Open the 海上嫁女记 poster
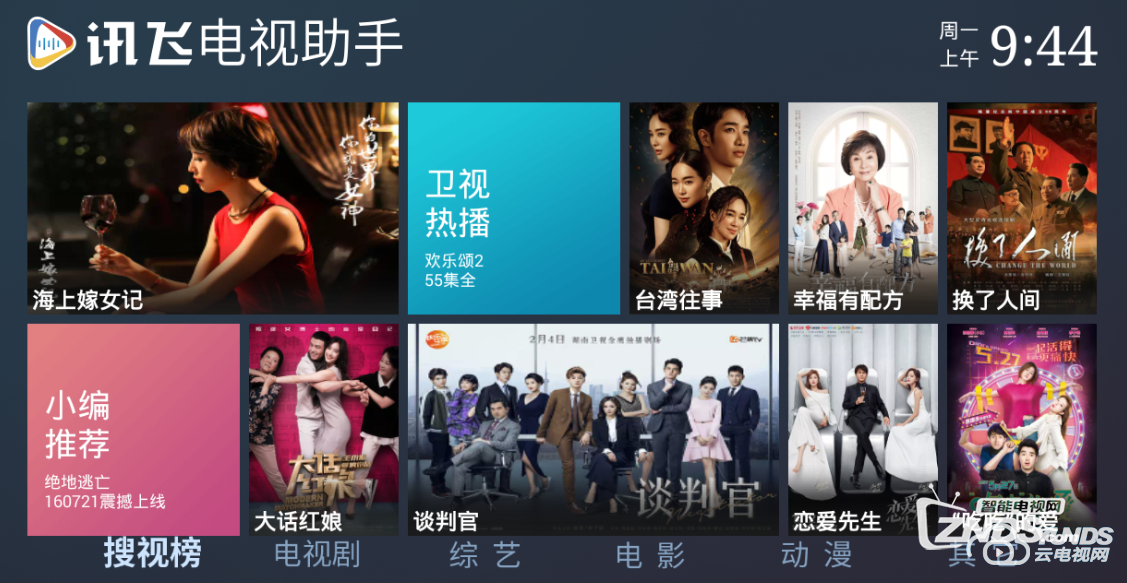Image resolution: width=1127 pixels, height=583 pixels. coord(212,208)
